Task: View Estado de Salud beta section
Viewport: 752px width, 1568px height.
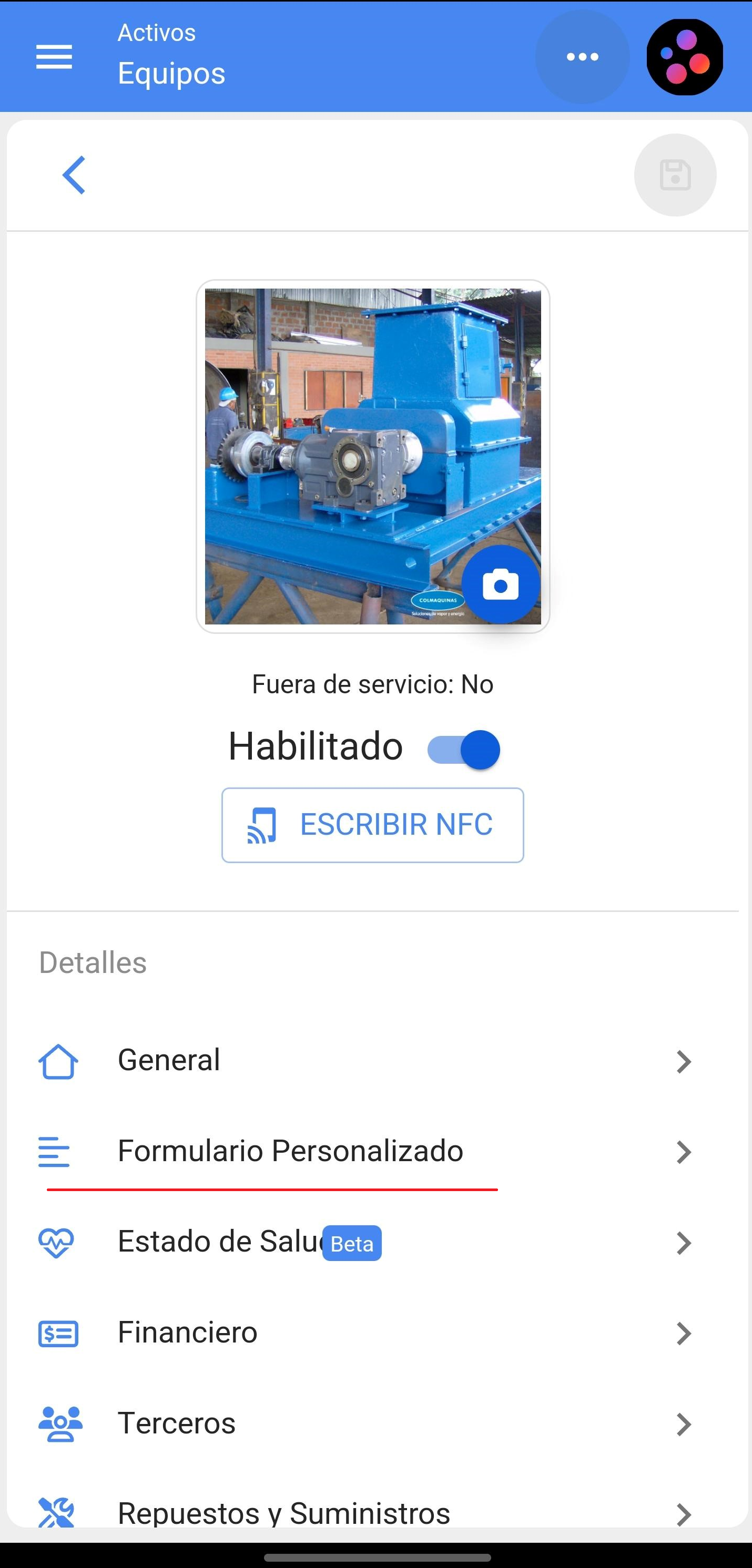Action: [x=365, y=1242]
